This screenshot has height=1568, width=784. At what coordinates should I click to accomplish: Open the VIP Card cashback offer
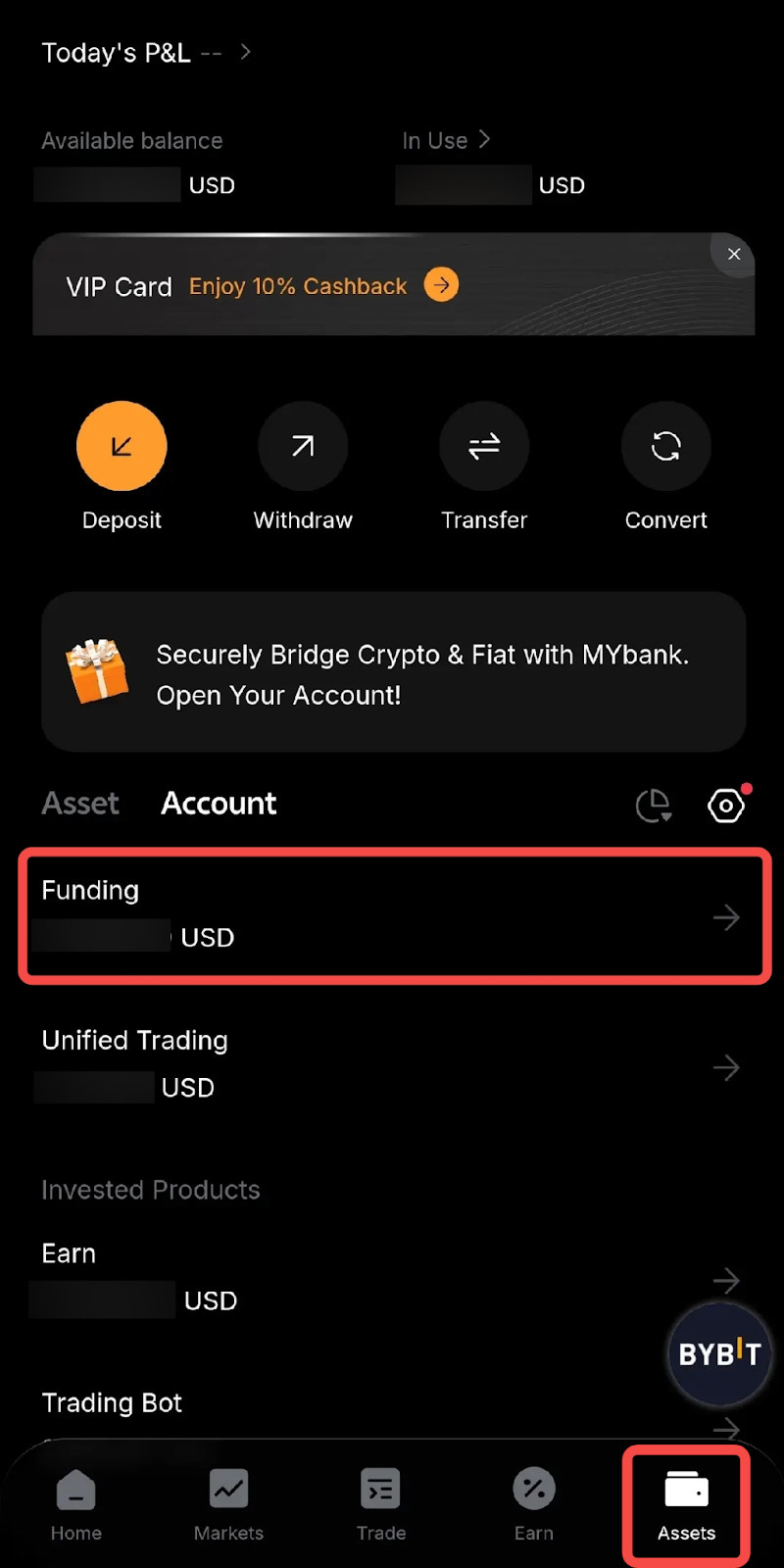tap(441, 285)
